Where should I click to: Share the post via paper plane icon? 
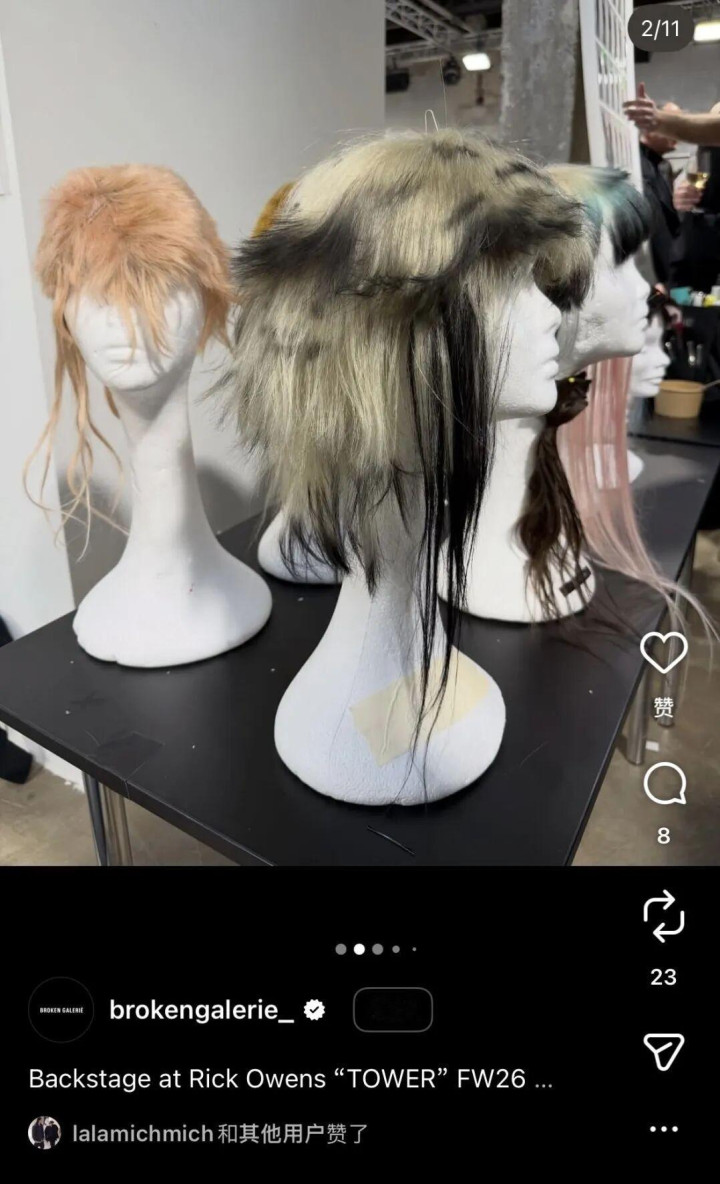coord(664,1051)
